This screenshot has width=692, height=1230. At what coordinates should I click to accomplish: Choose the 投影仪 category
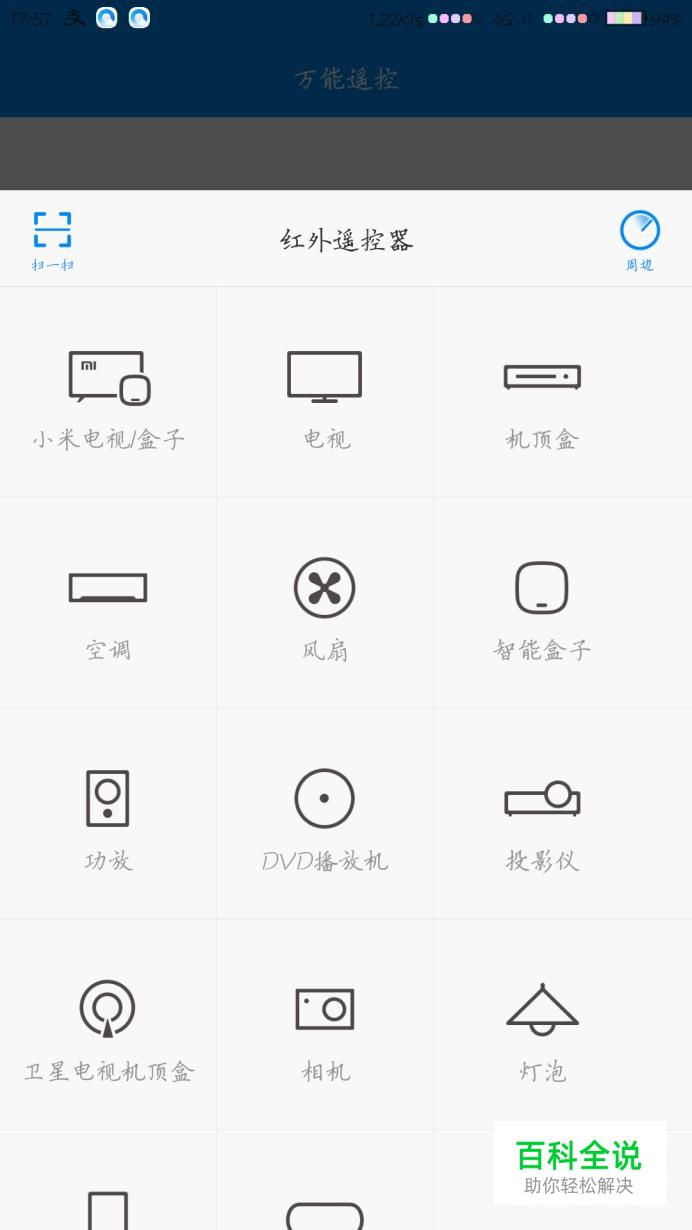click(x=542, y=815)
